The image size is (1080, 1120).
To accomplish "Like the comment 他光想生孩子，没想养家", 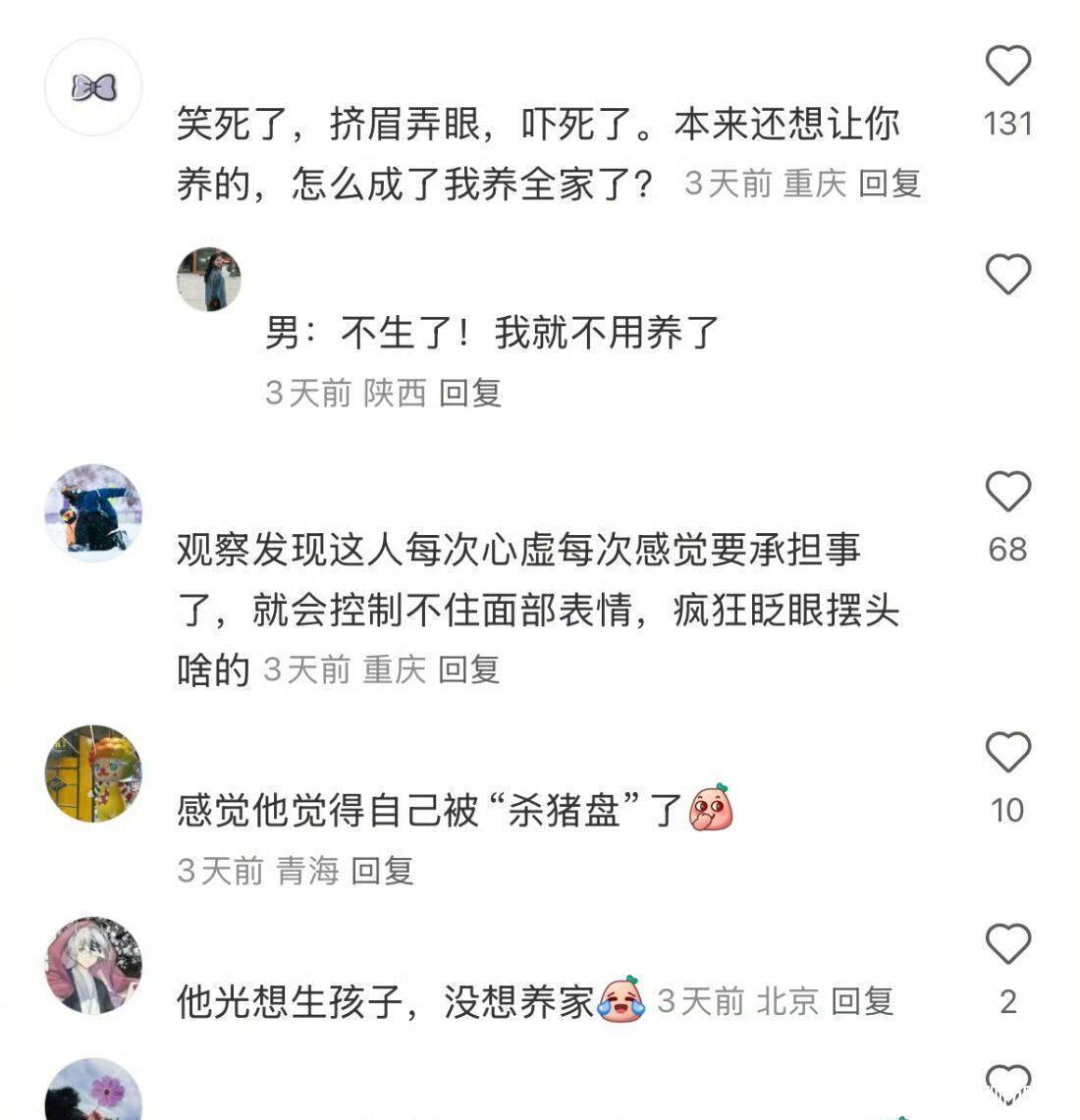I will (1007, 944).
